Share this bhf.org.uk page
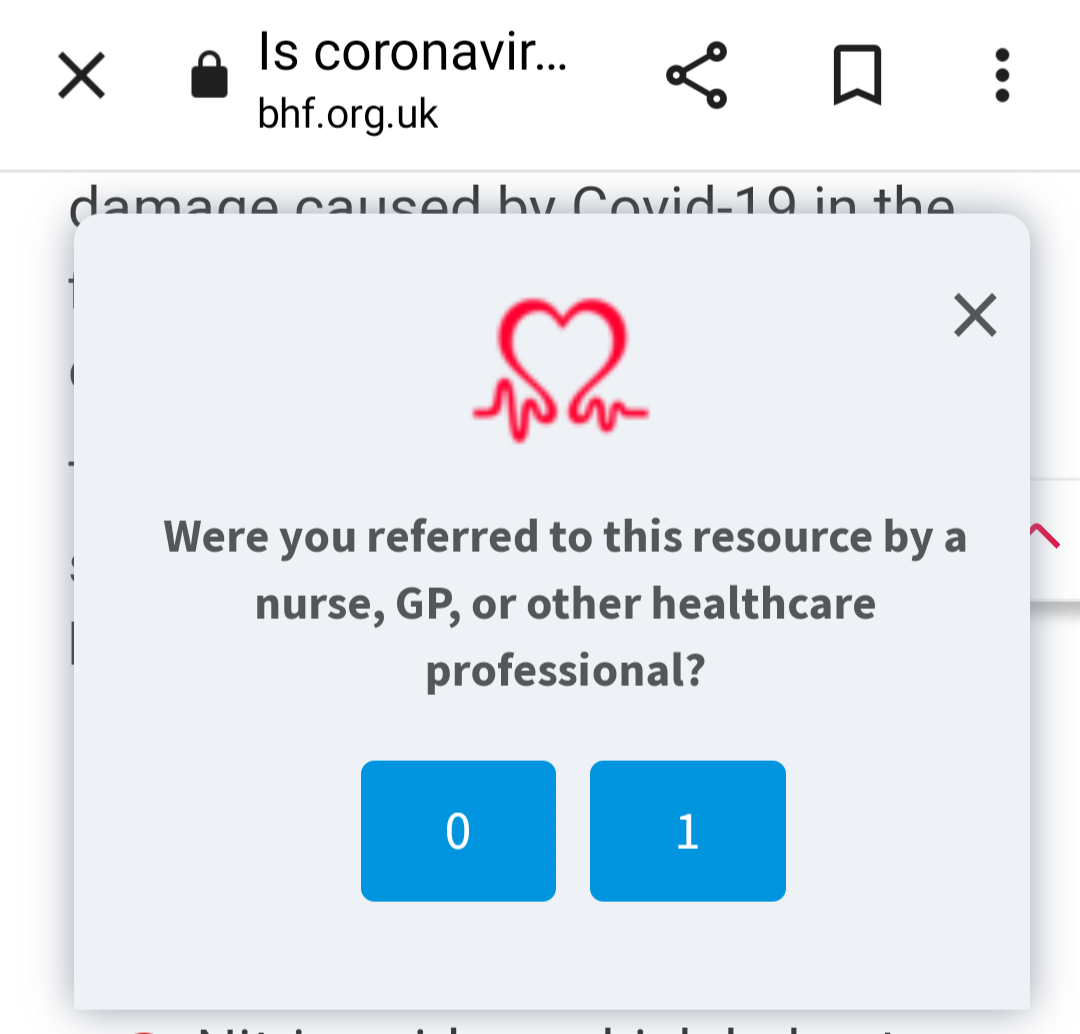The width and height of the screenshot is (1080, 1034). (696, 76)
